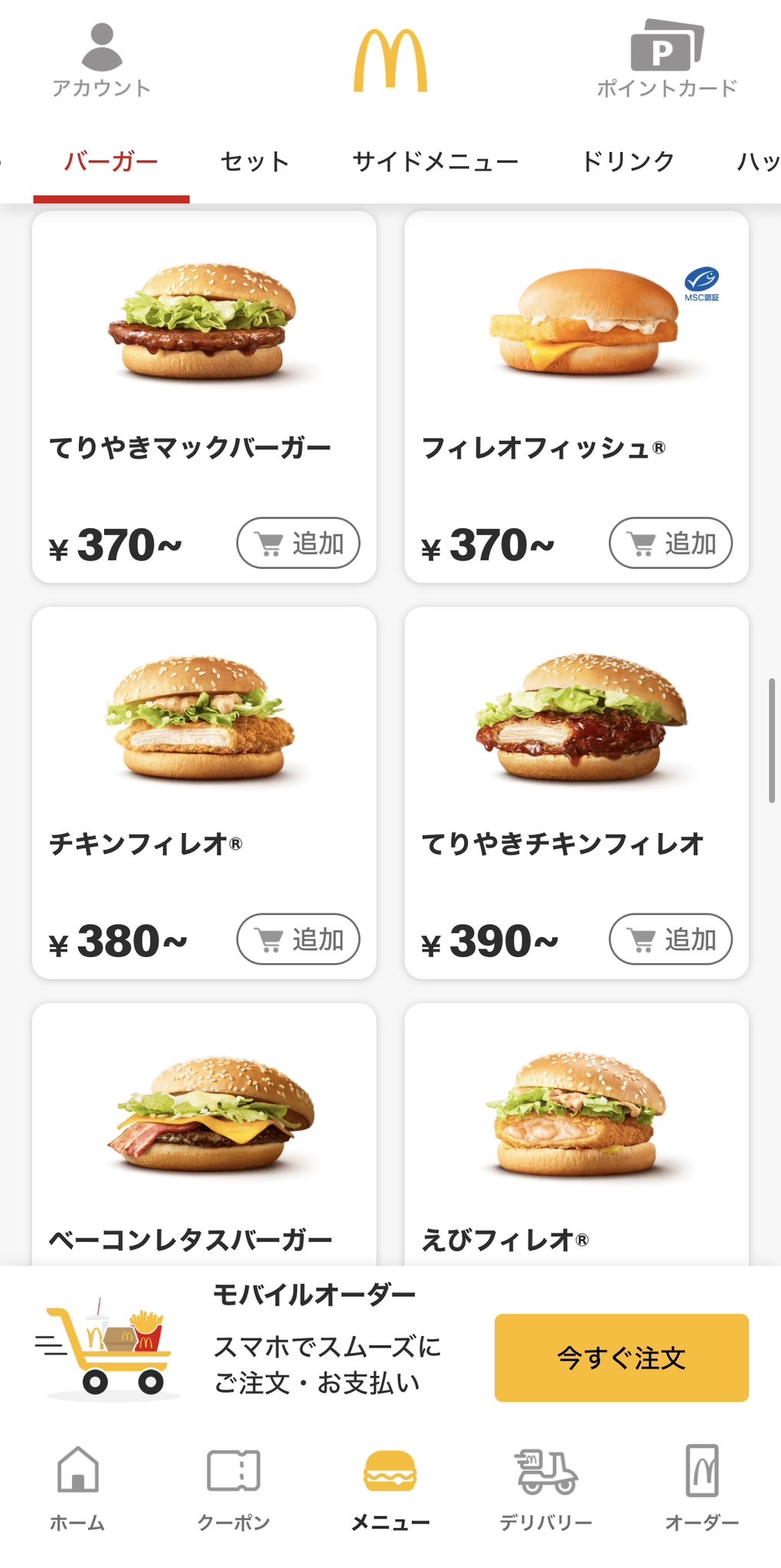
Task: Open the アカウント account page
Action: pos(101,60)
